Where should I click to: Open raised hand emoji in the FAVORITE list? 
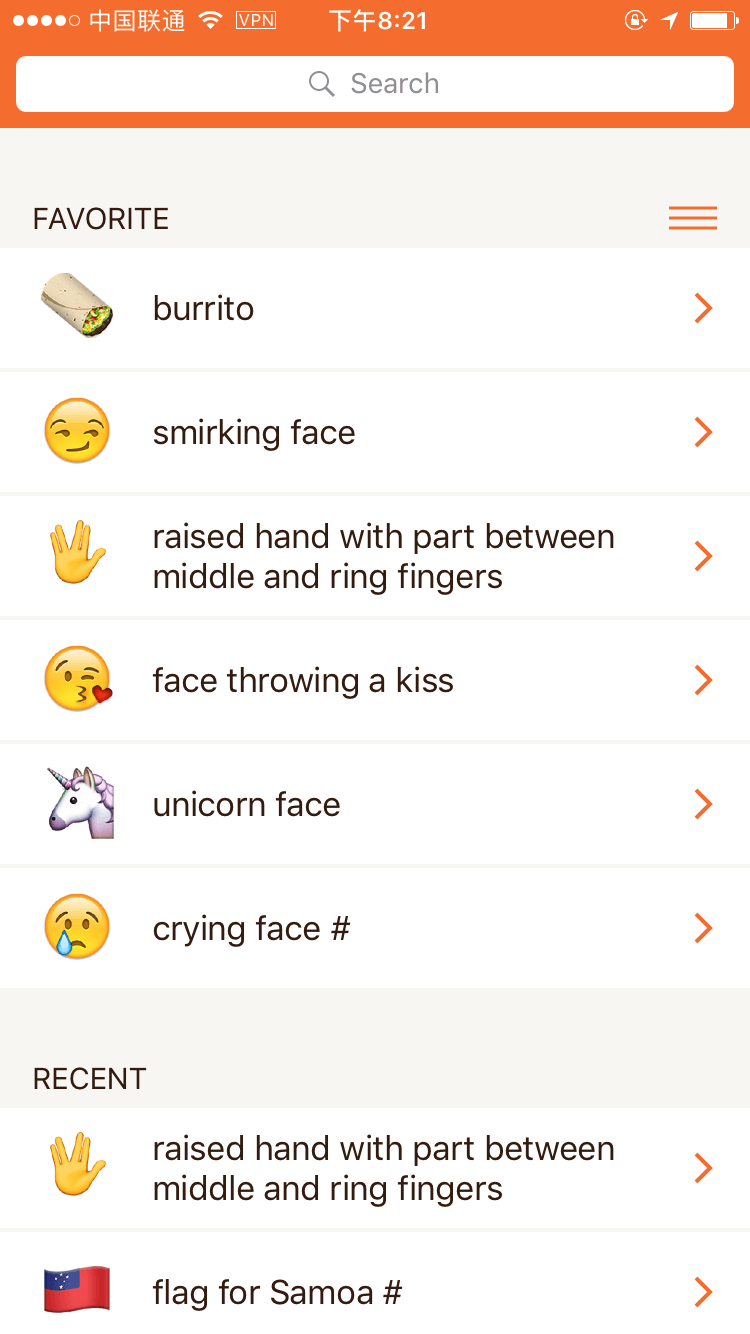point(375,557)
